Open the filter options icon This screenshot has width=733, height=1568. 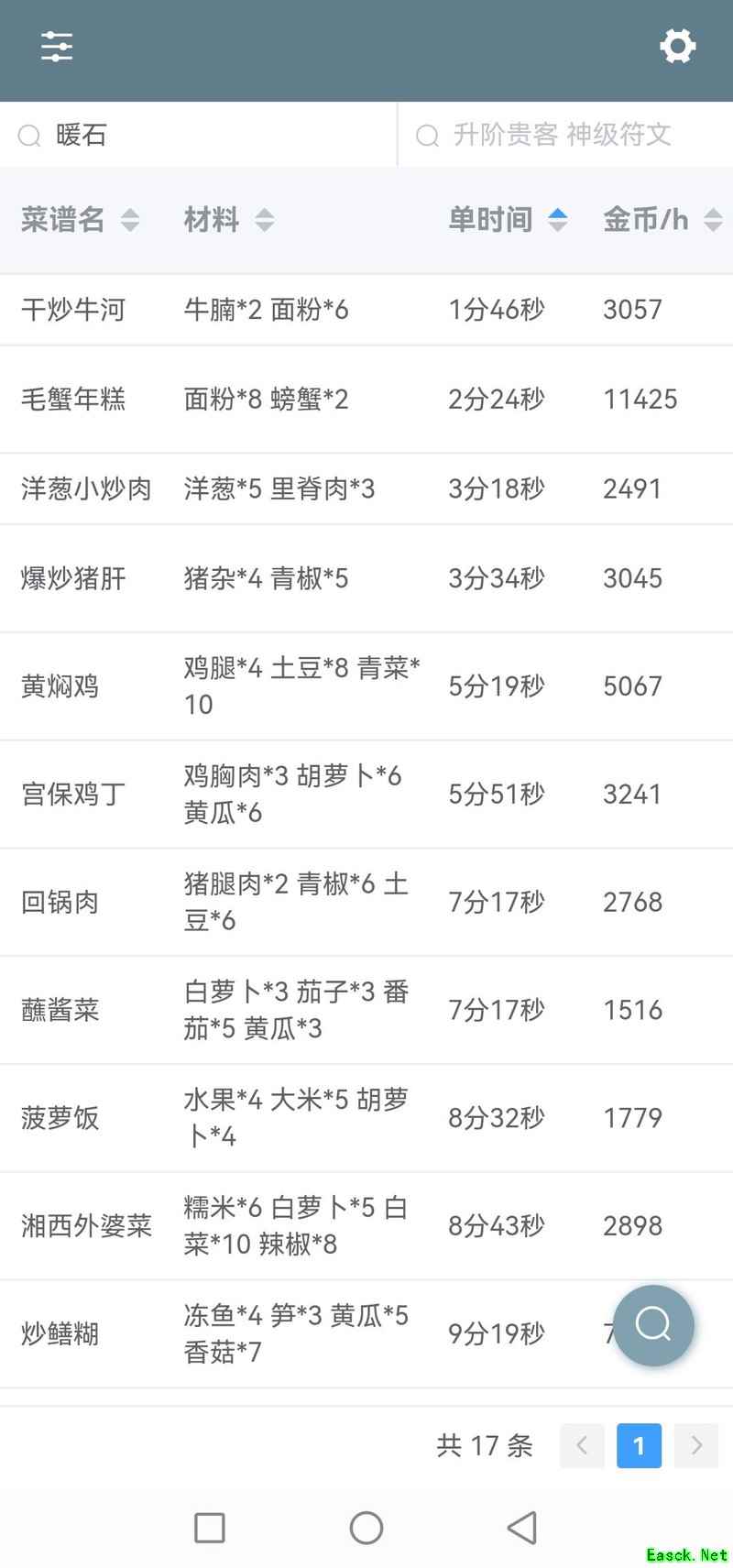tap(57, 46)
